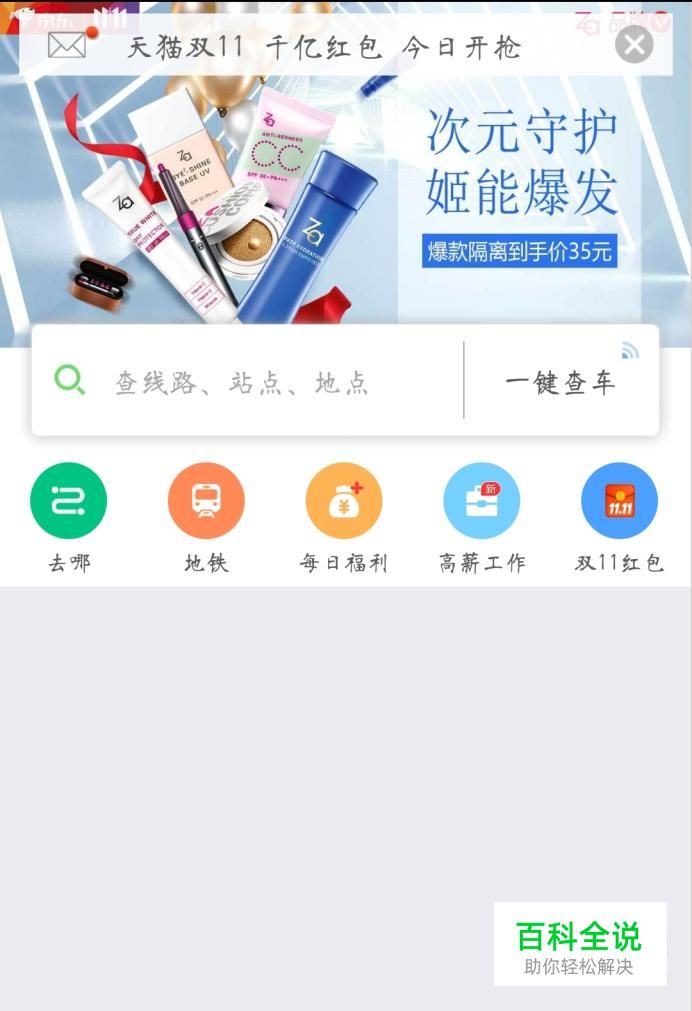Open the 高薪工作 shortcut
The height and width of the screenshot is (1011, 692).
[482, 501]
